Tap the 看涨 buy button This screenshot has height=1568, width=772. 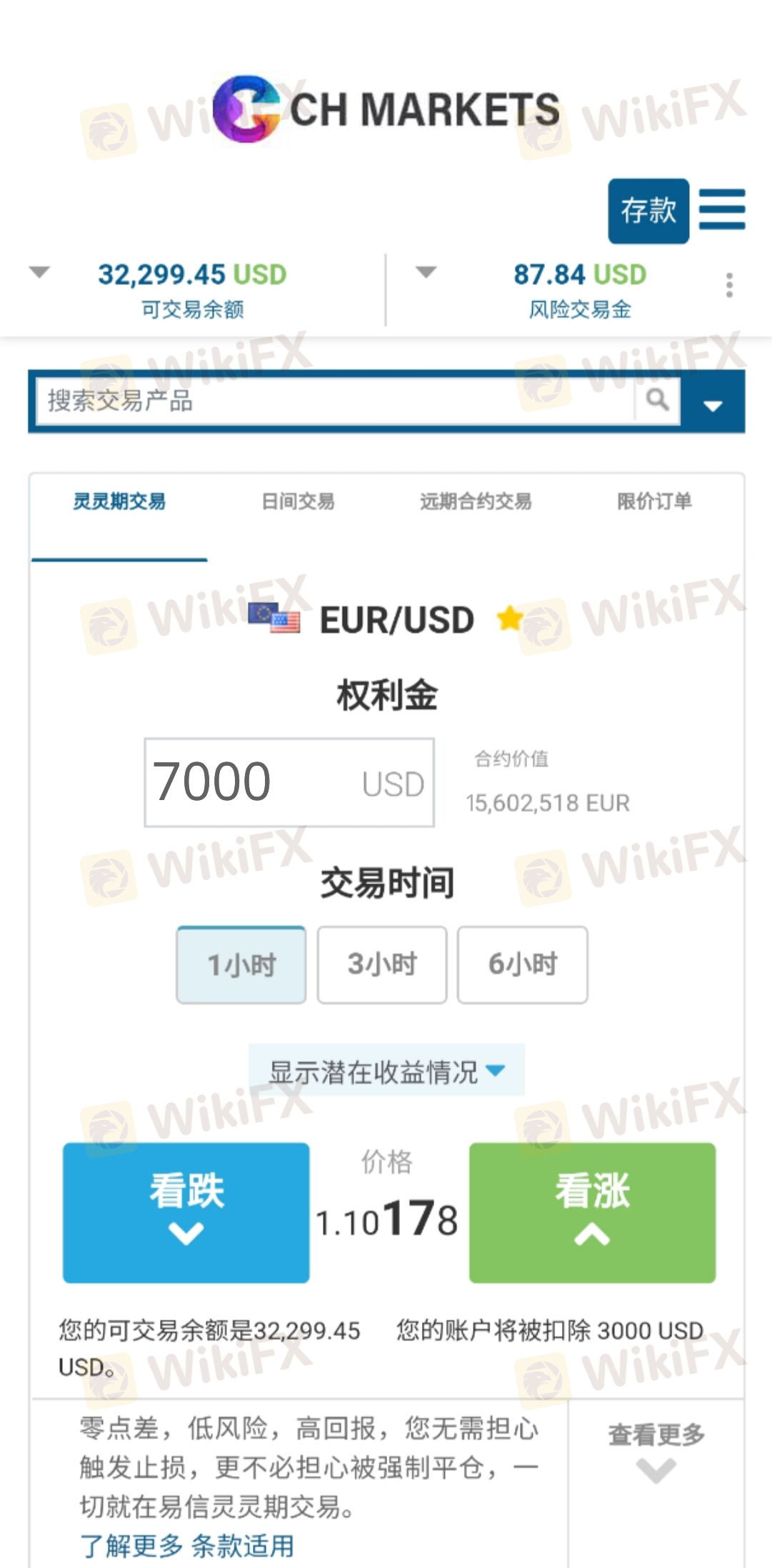coord(592,1212)
